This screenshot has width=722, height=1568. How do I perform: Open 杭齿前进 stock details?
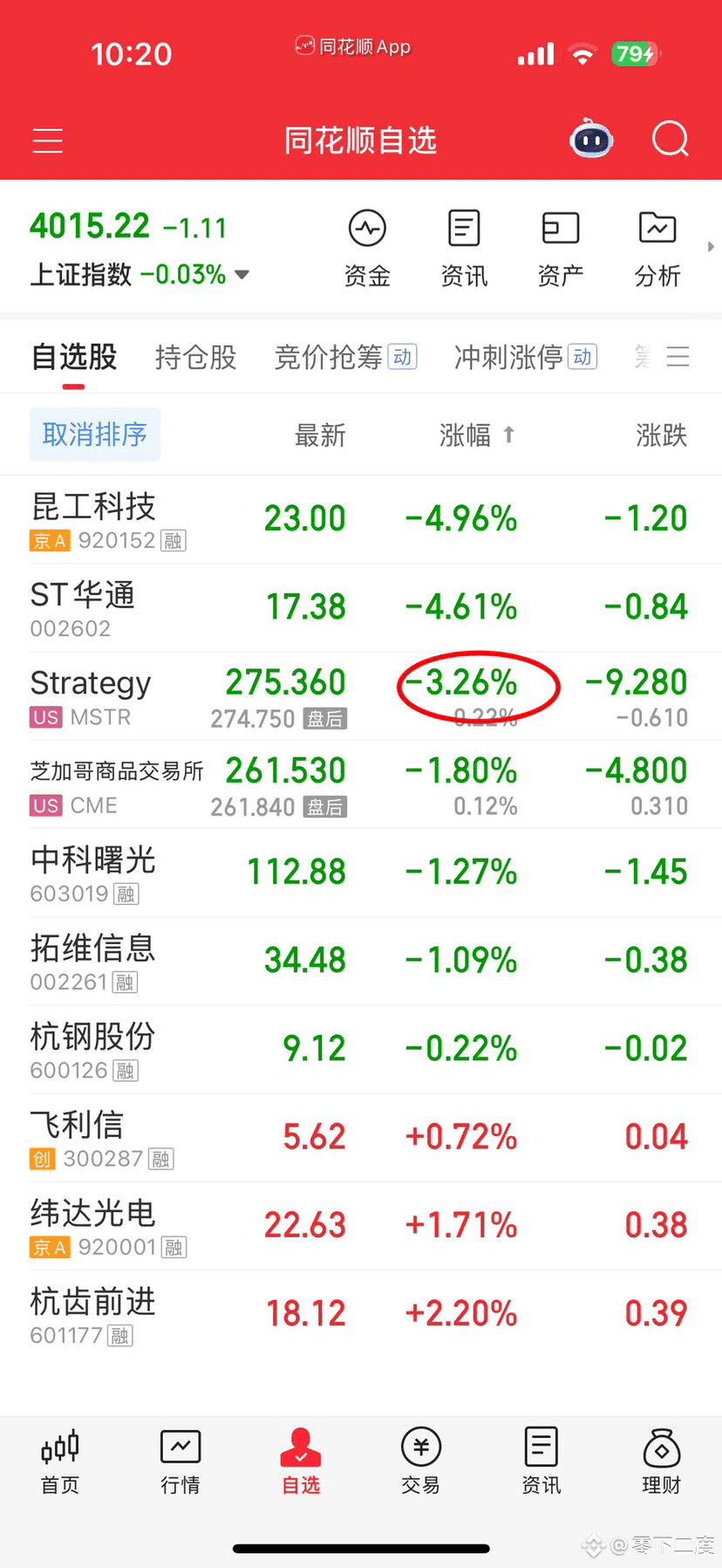pyautogui.click(x=93, y=1314)
